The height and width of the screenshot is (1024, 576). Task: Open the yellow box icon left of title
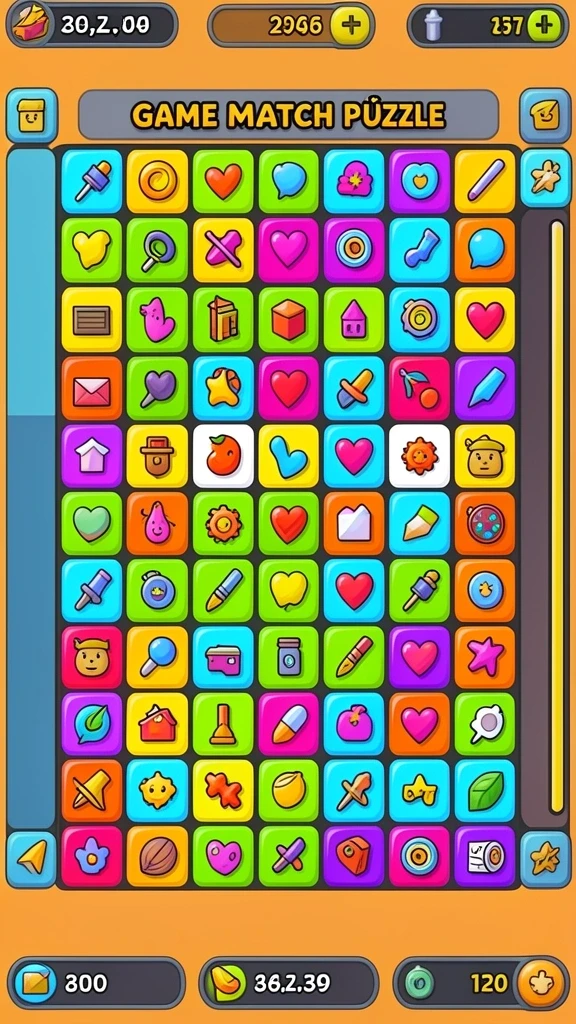pyautogui.click(x=32, y=116)
